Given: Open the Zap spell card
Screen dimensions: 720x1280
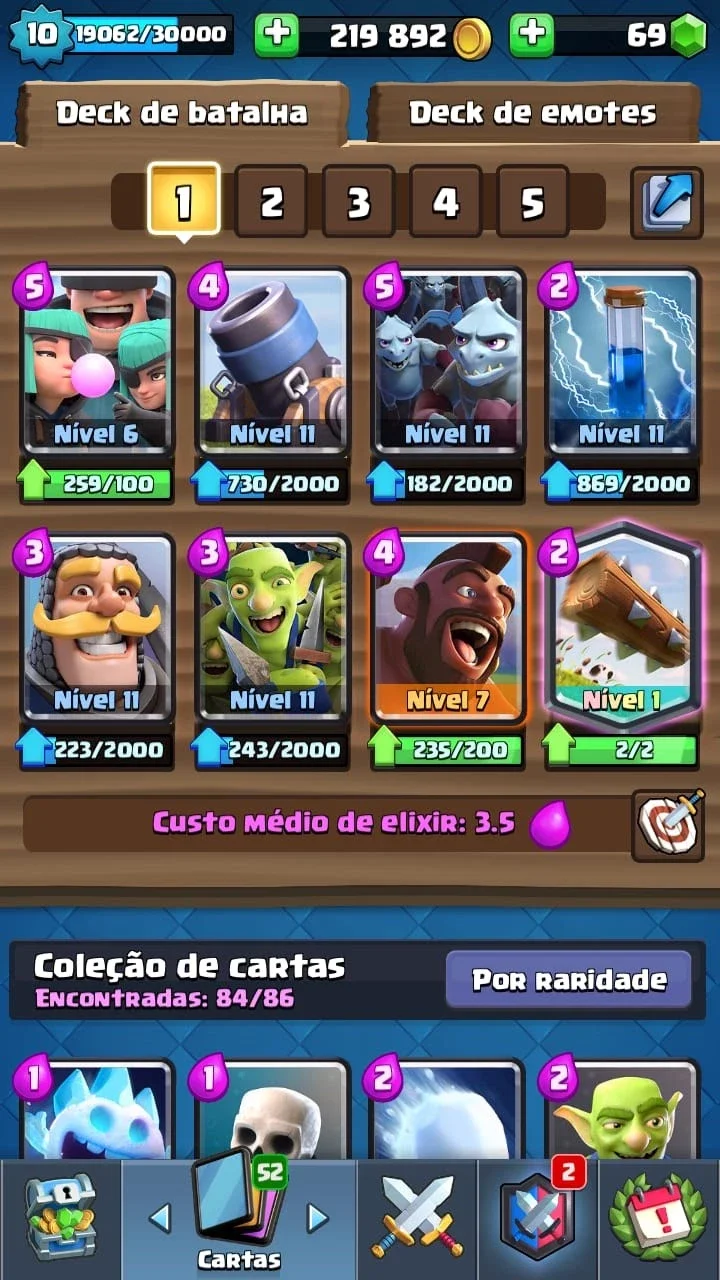Looking at the screenshot, I should click(622, 362).
